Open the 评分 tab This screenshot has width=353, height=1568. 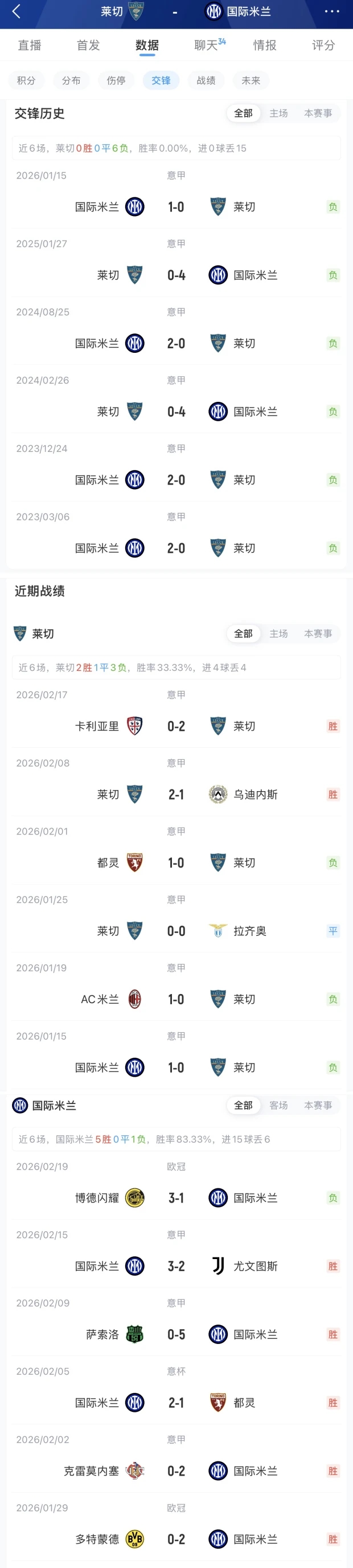323,45
